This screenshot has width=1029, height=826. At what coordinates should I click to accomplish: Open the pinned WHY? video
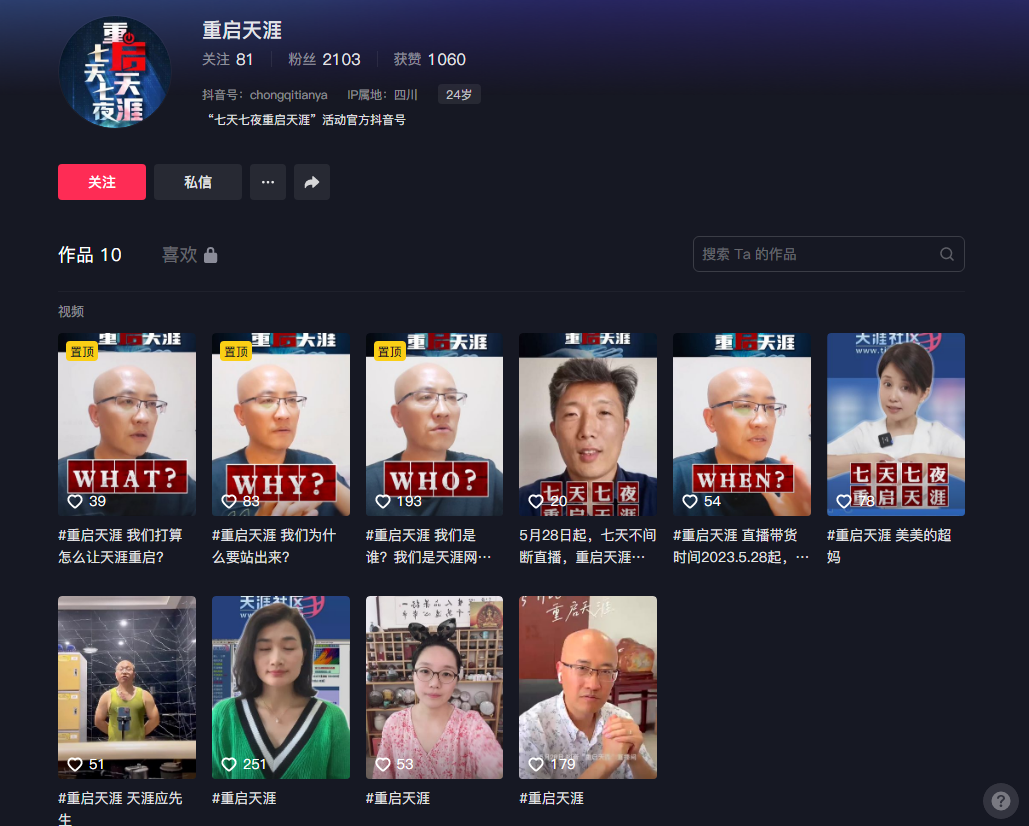click(280, 424)
